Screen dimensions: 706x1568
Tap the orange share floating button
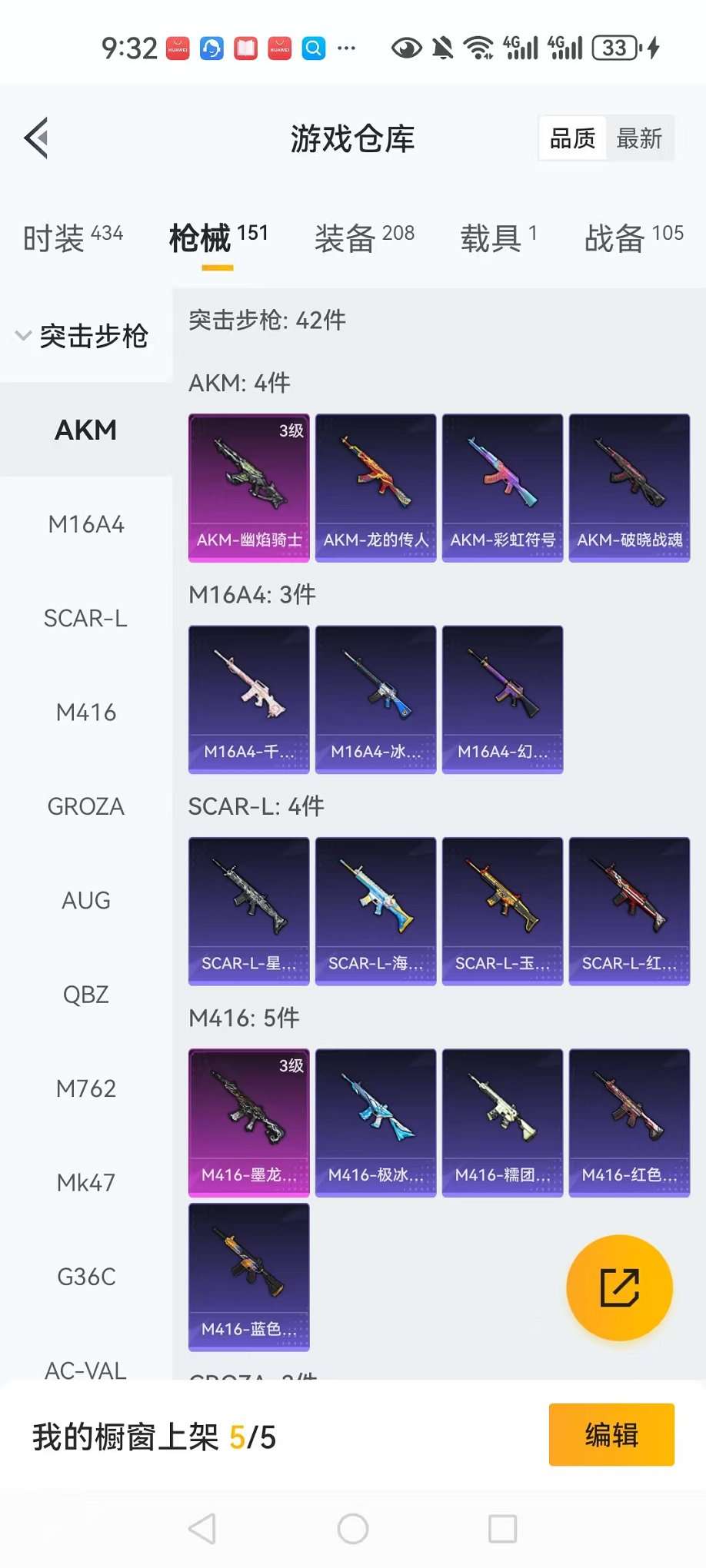(619, 1287)
